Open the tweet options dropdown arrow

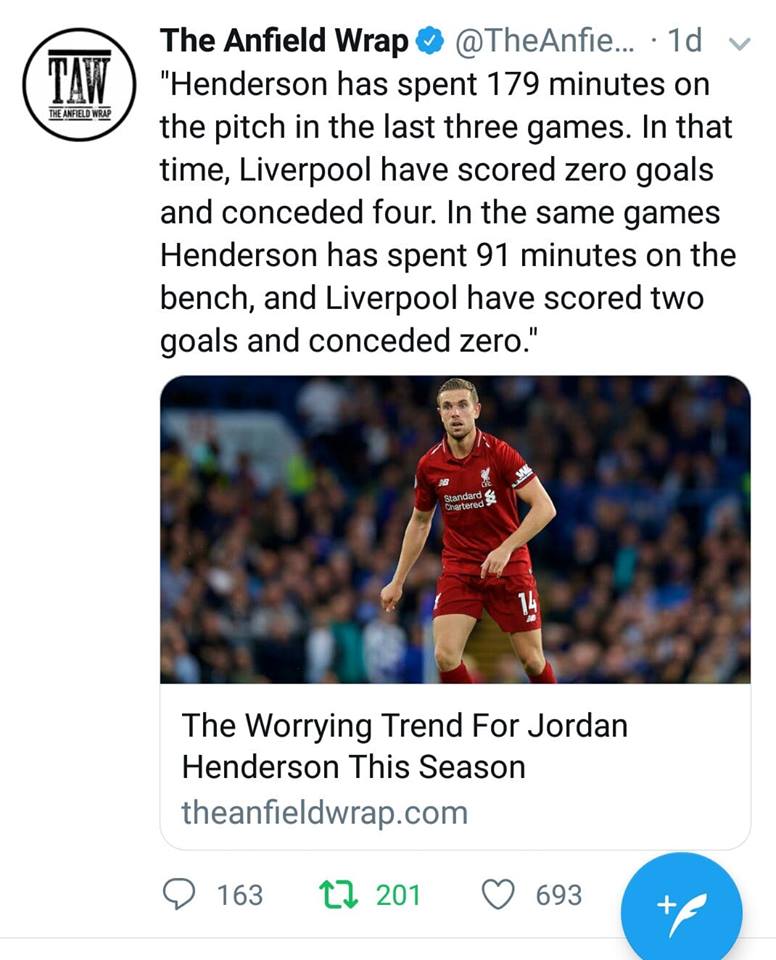(x=740, y=43)
